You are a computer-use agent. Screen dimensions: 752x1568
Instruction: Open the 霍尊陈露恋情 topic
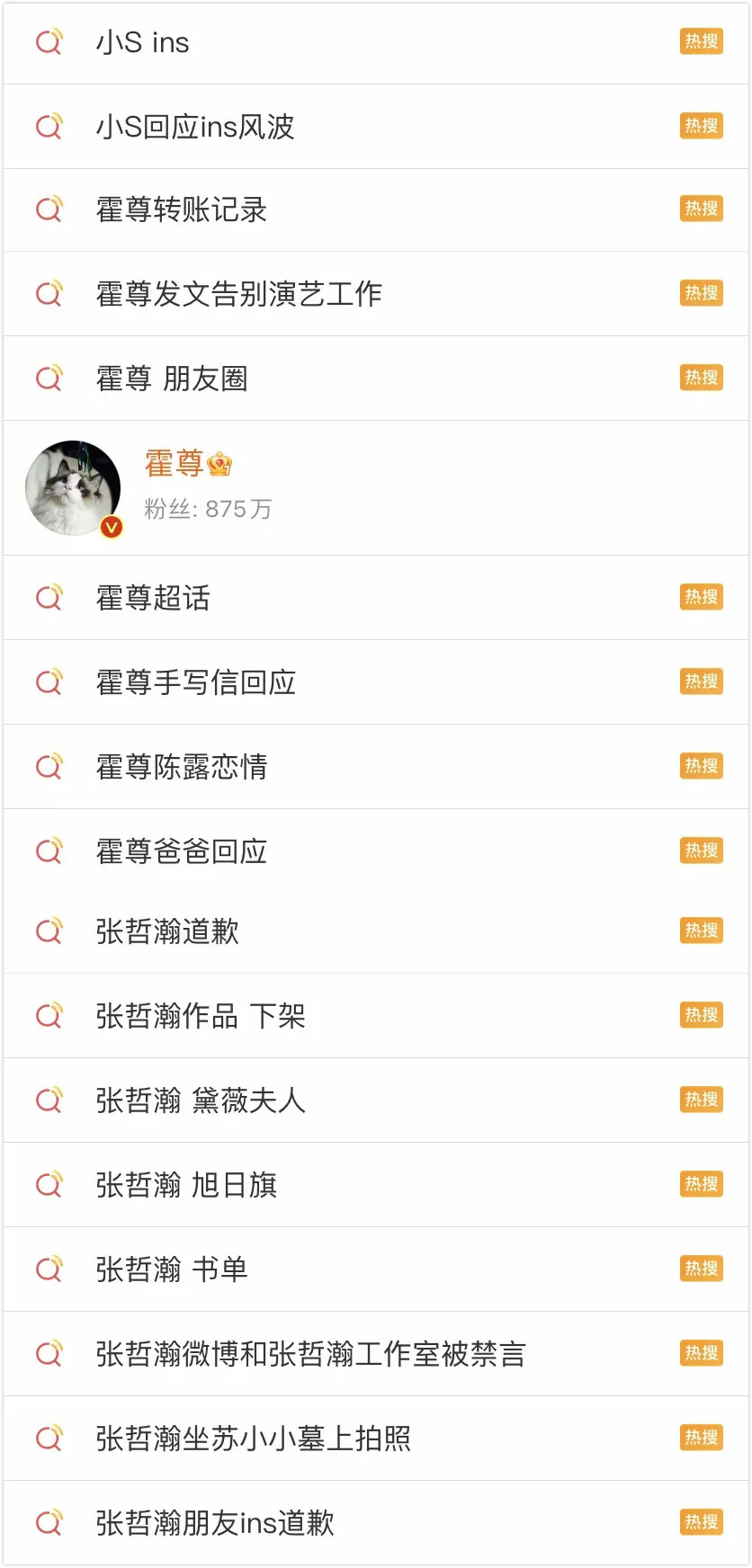coord(182,767)
